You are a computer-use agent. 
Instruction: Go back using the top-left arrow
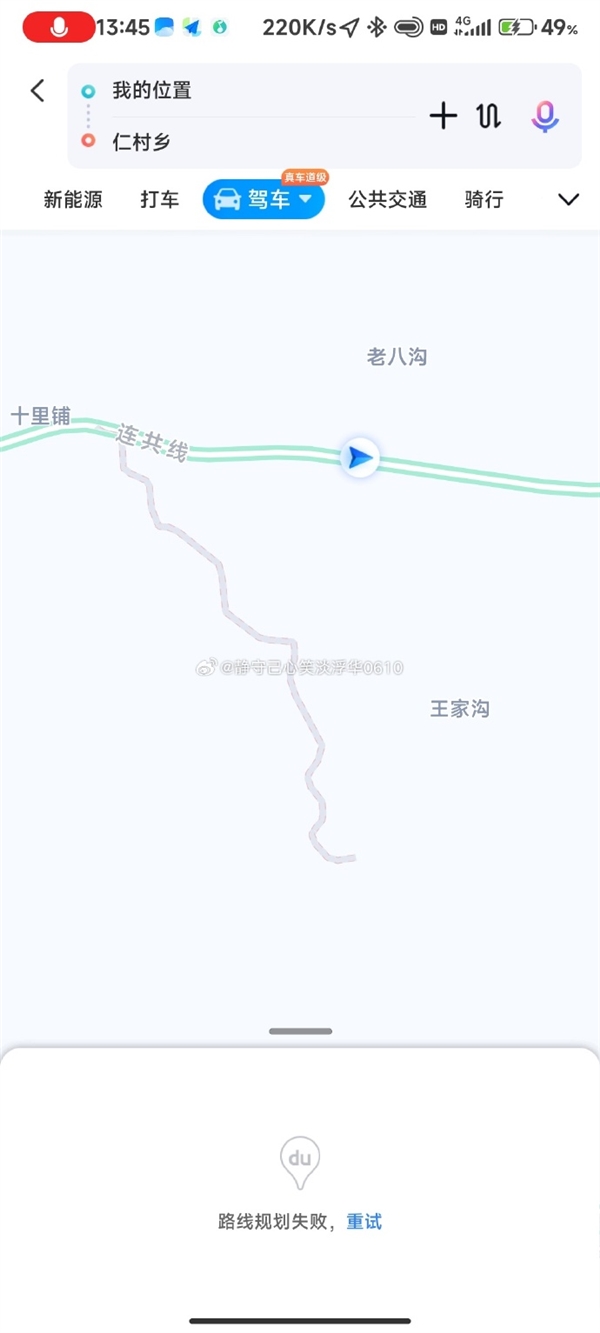point(38,91)
